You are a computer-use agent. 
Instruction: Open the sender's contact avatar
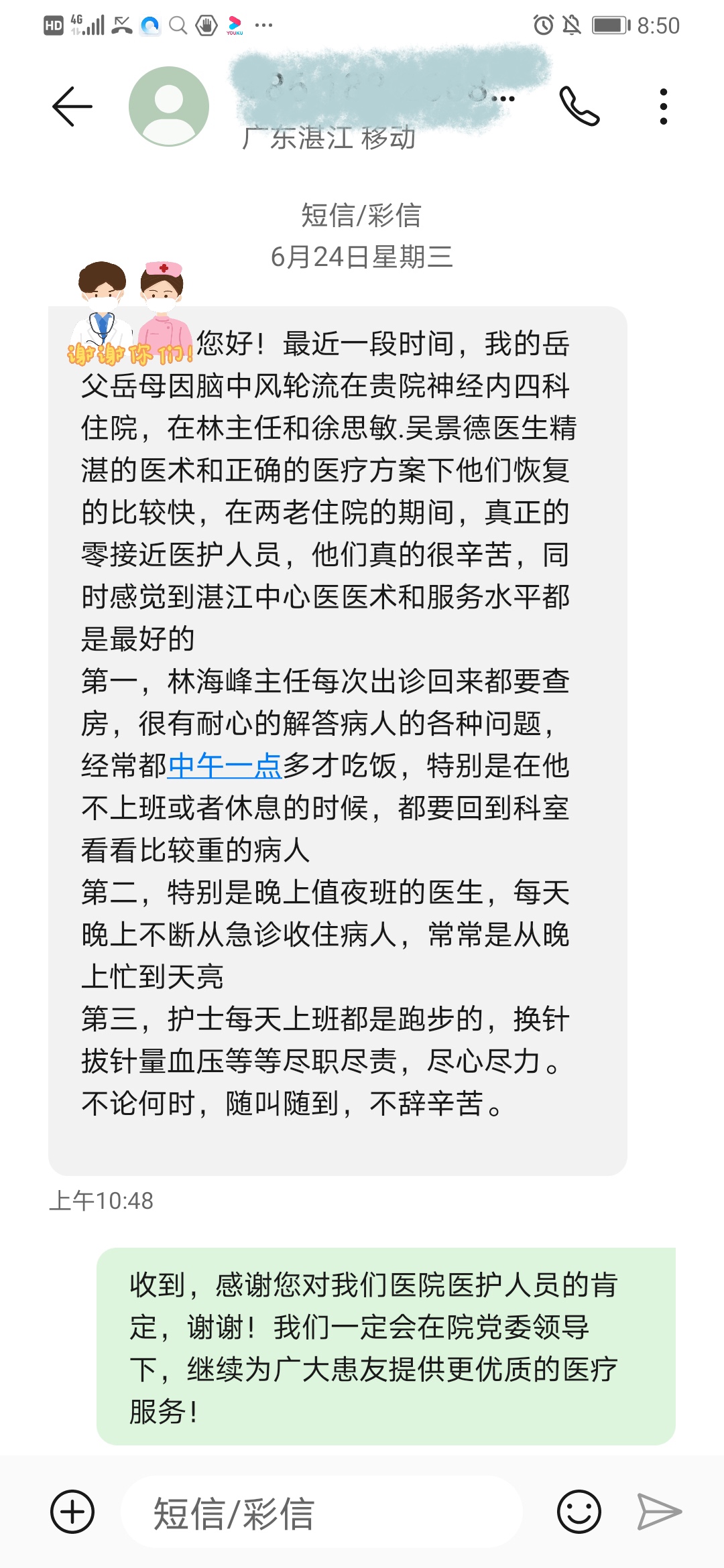[169, 107]
